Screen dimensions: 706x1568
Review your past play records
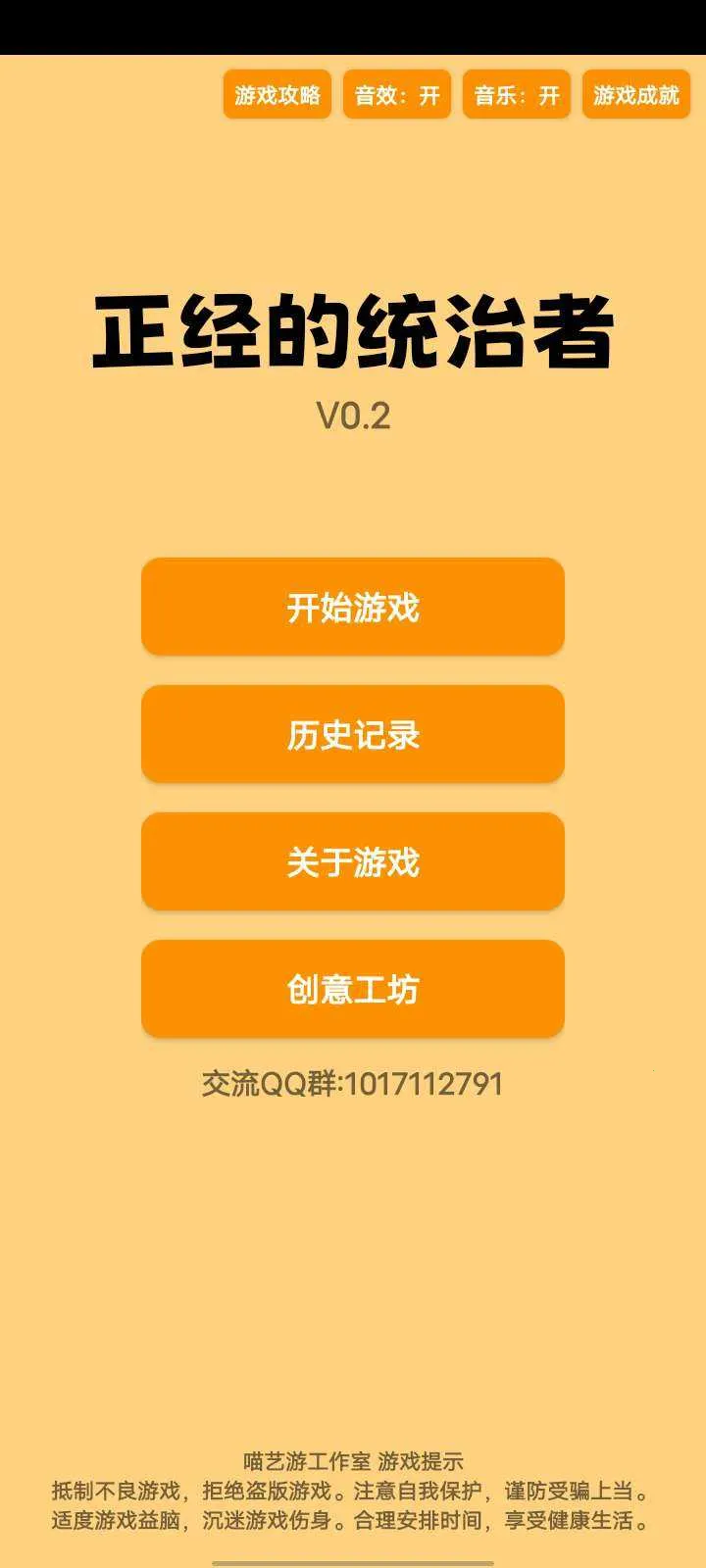coord(353,734)
